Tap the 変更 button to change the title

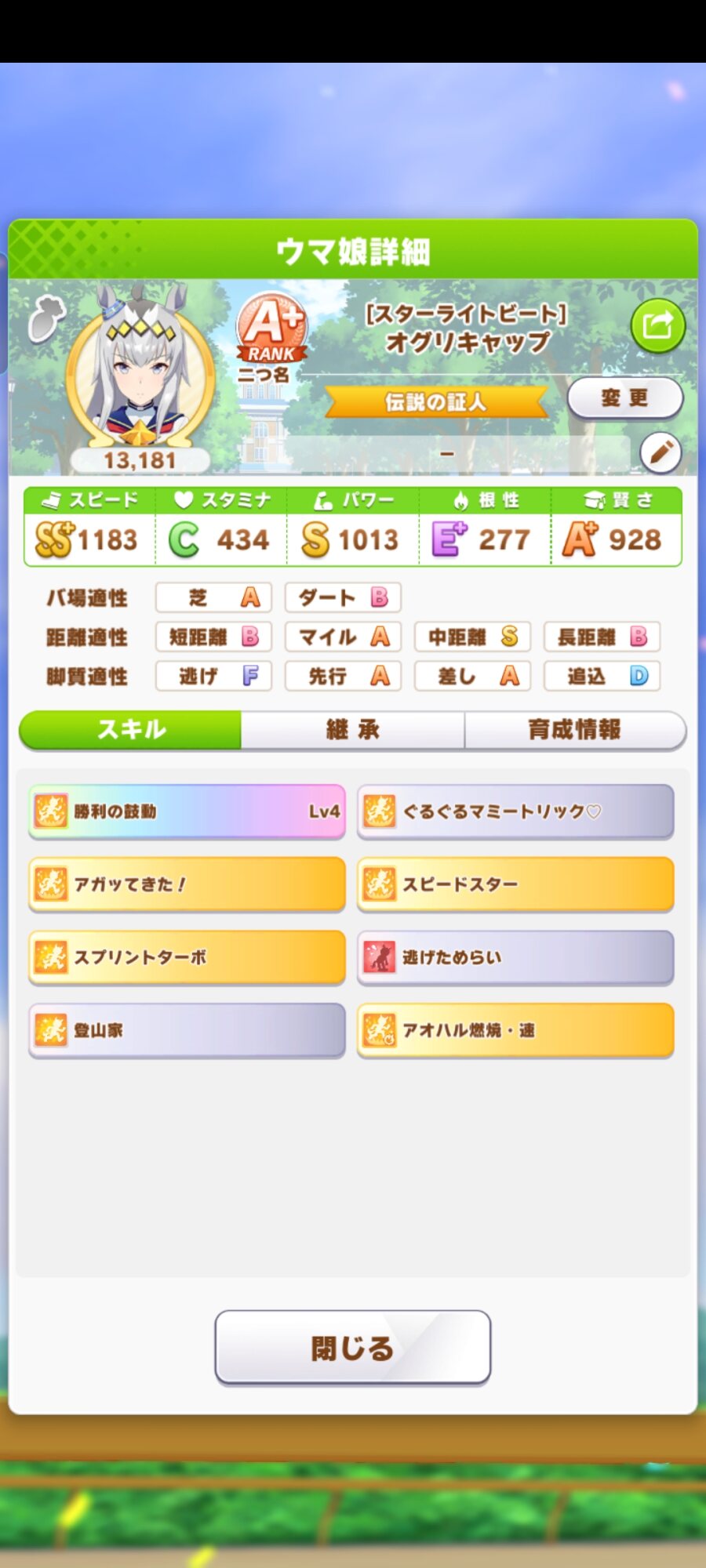pyautogui.click(x=624, y=398)
